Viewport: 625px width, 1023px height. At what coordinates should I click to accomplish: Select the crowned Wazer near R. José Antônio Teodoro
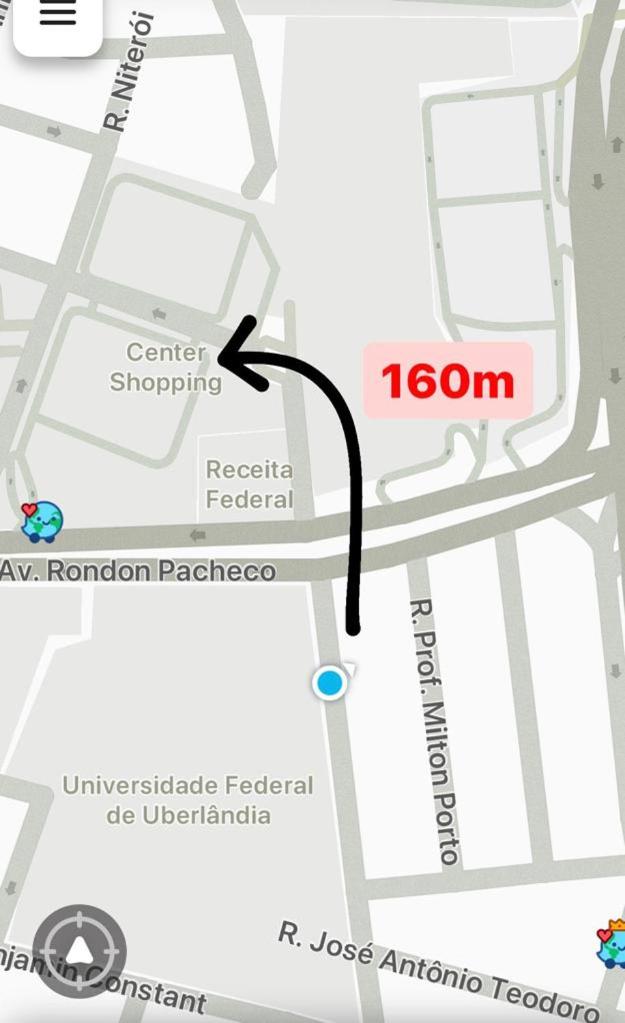click(612, 944)
